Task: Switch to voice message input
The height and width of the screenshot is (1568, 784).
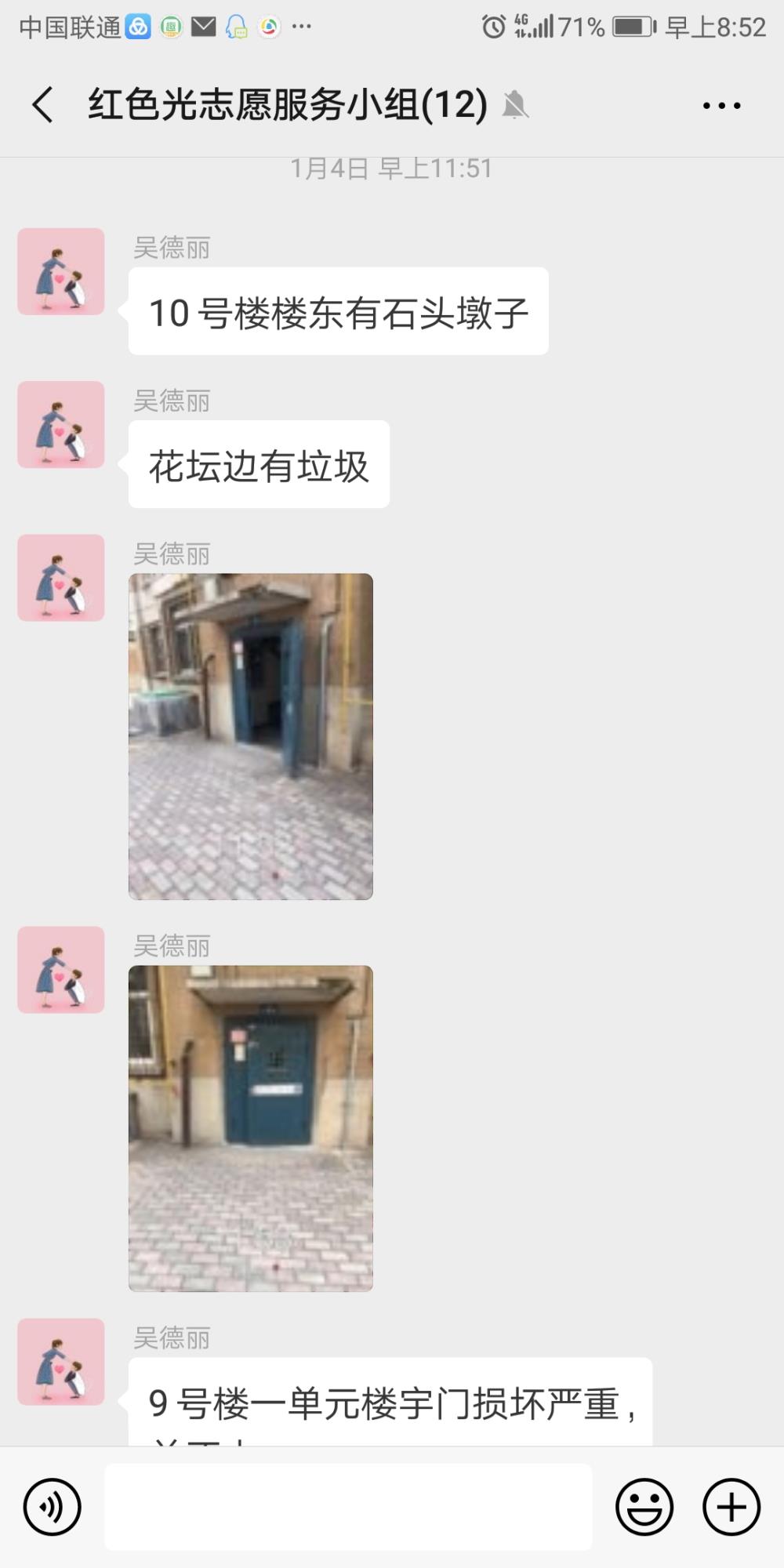Action: (53, 1507)
